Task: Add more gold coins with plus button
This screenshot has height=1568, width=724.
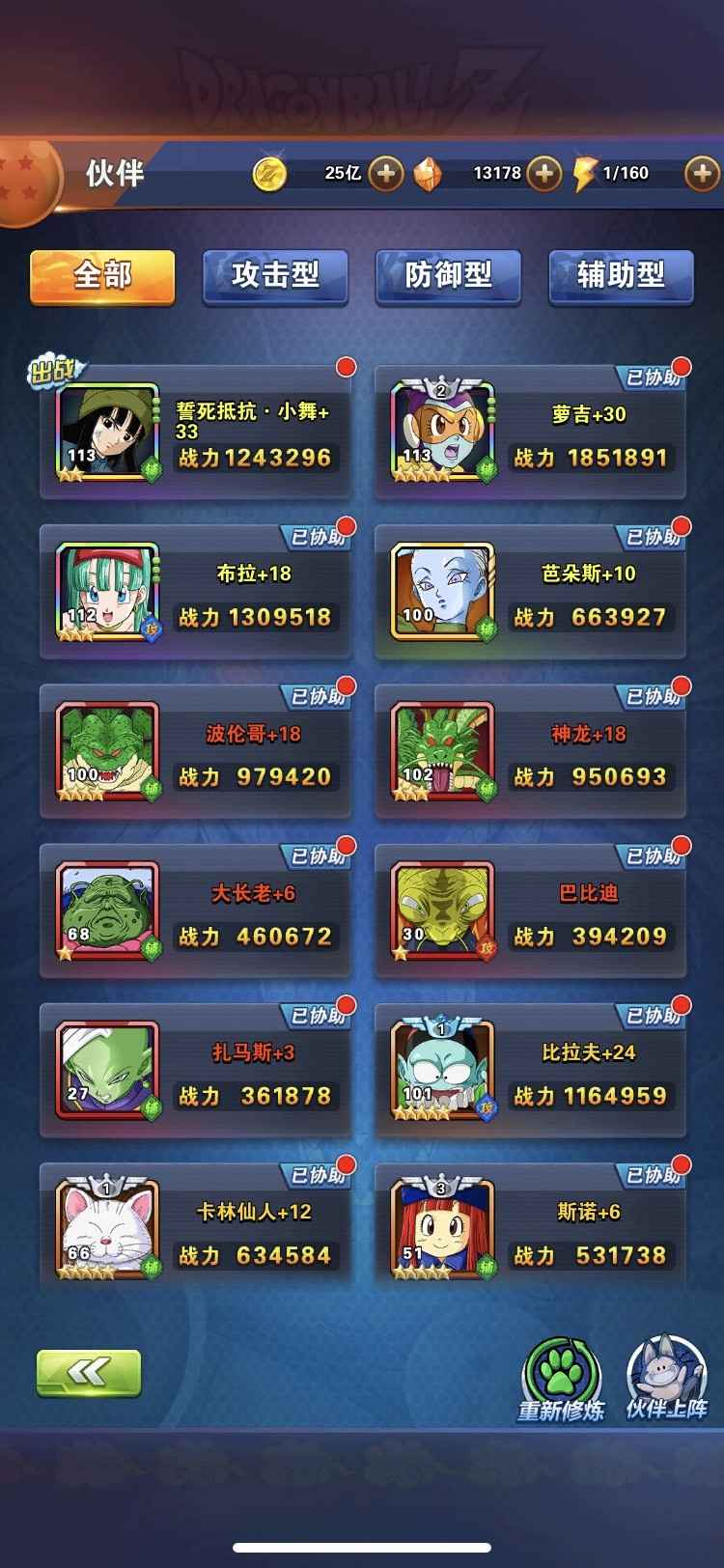Action: (386, 174)
